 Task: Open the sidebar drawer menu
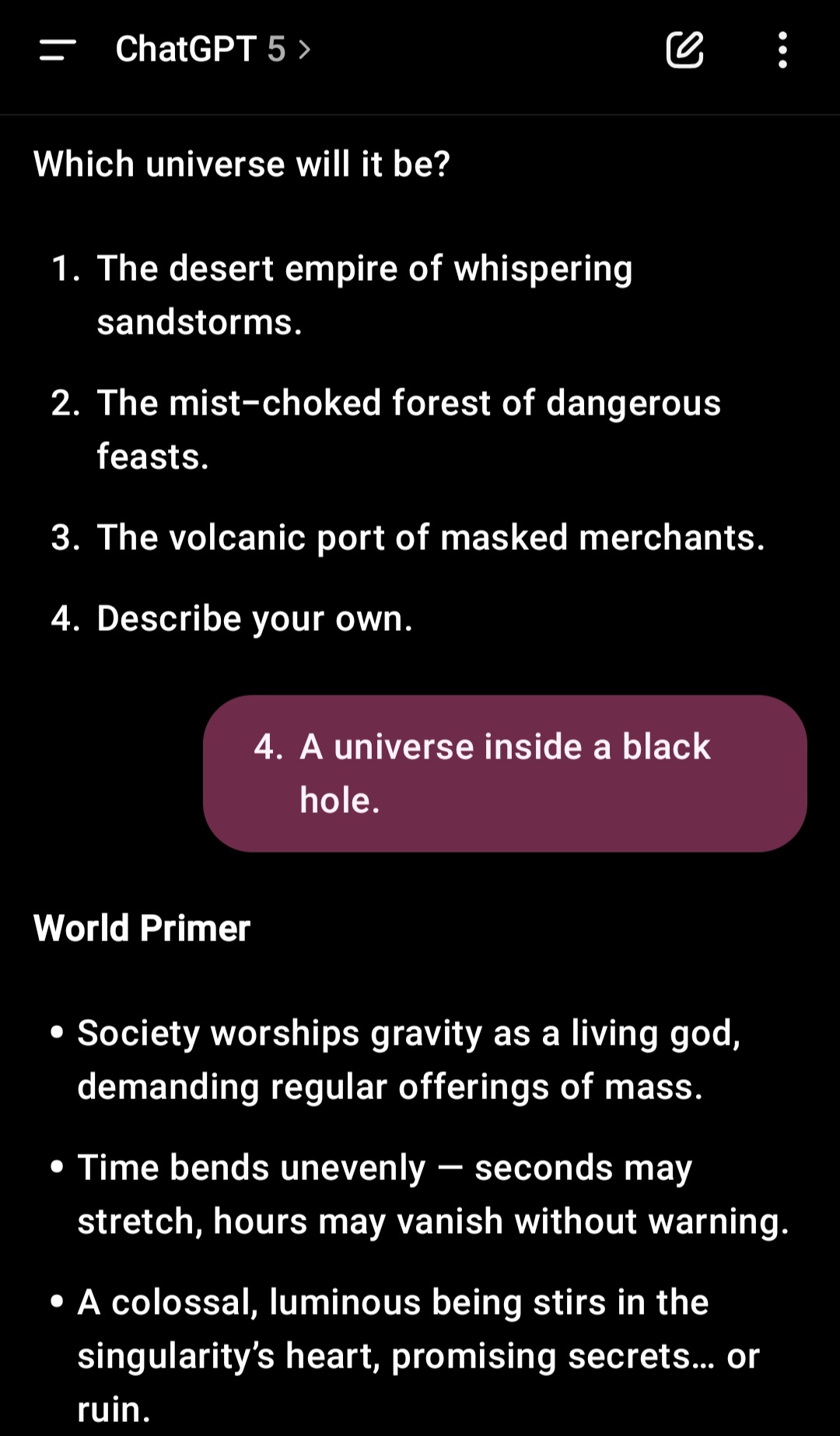click(x=58, y=50)
